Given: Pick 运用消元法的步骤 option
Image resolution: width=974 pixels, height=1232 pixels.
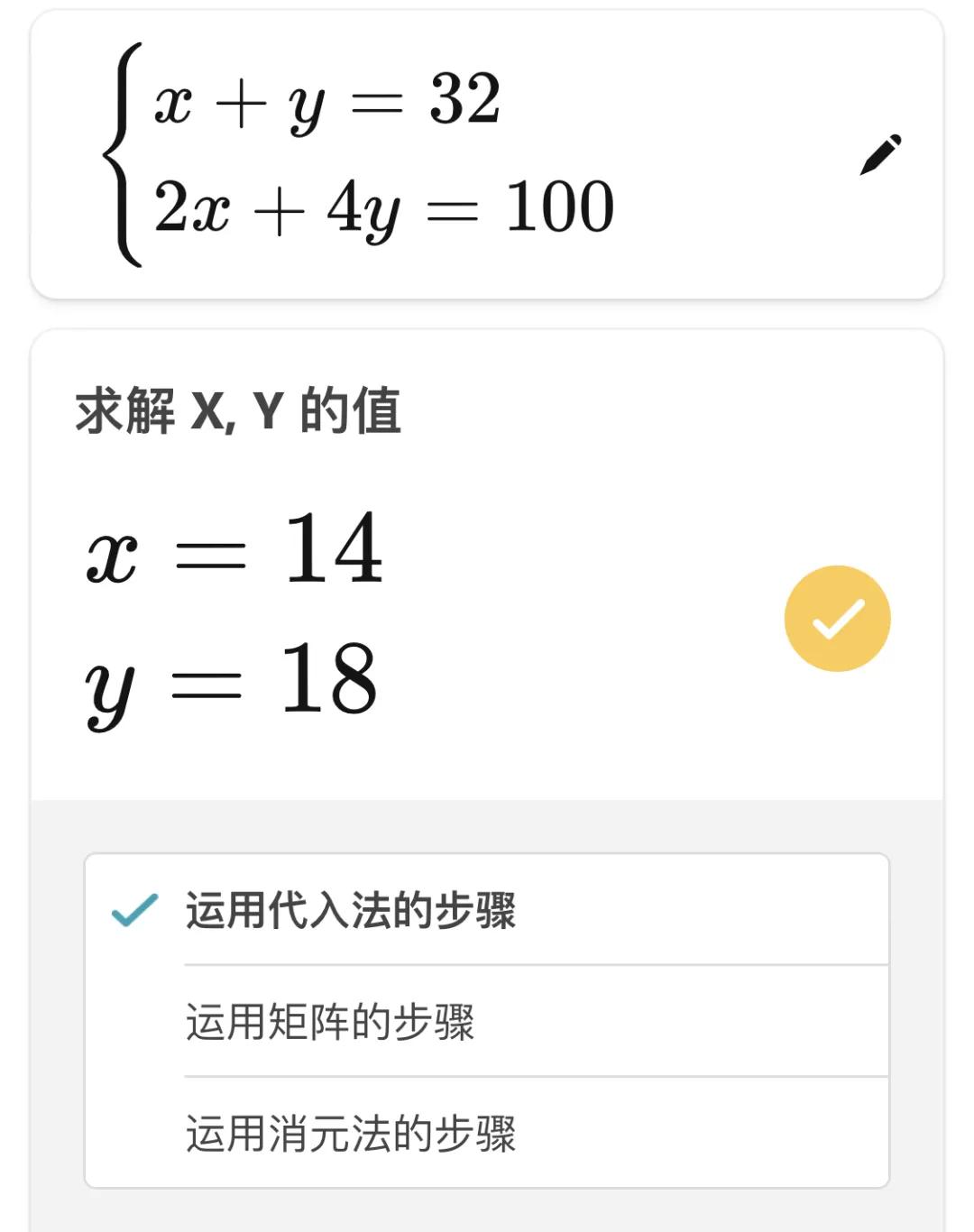Looking at the screenshot, I should pyautogui.click(x=352, y=1134).
